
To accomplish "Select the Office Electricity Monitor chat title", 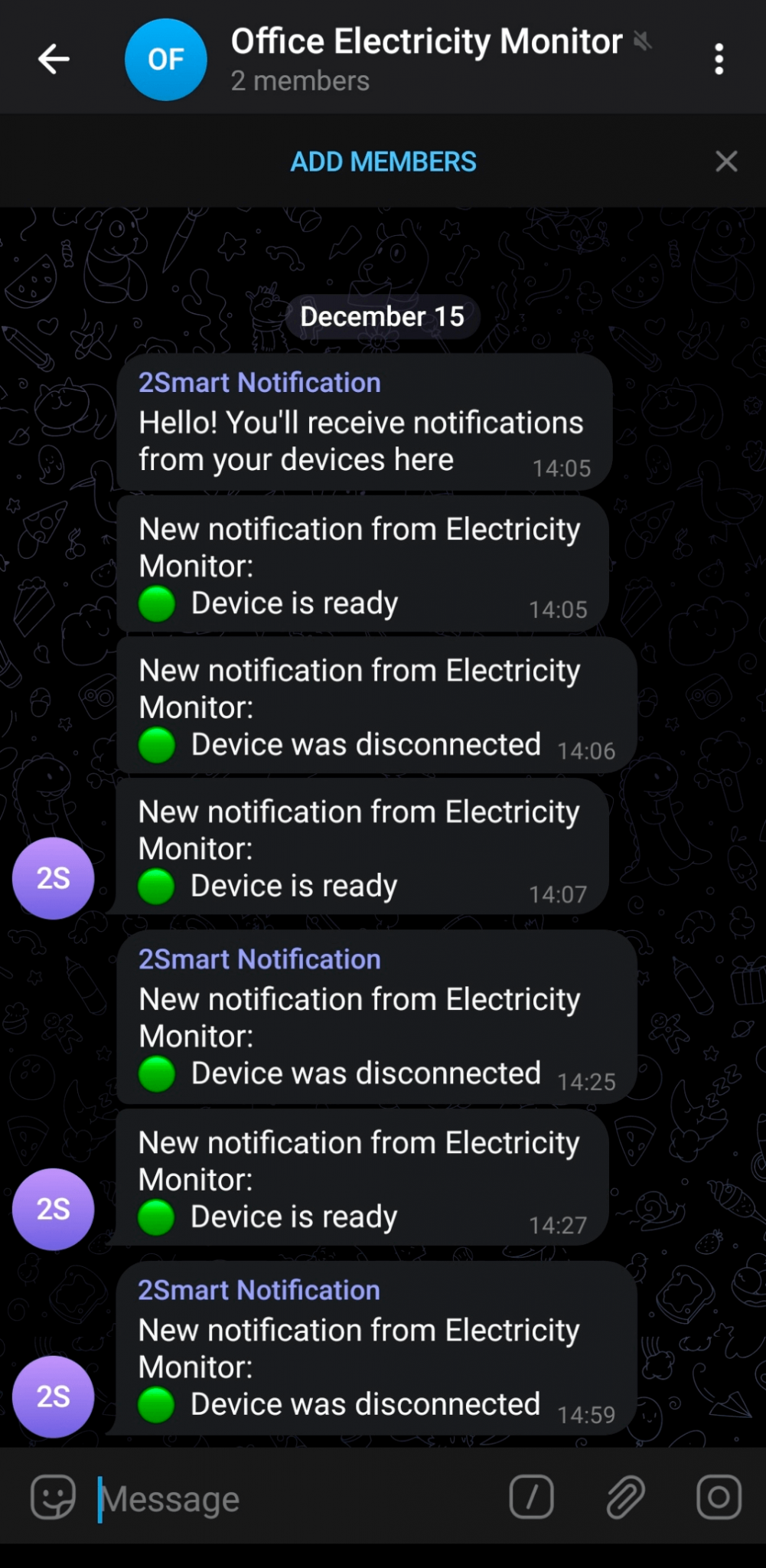I will [x=425, y=41].
